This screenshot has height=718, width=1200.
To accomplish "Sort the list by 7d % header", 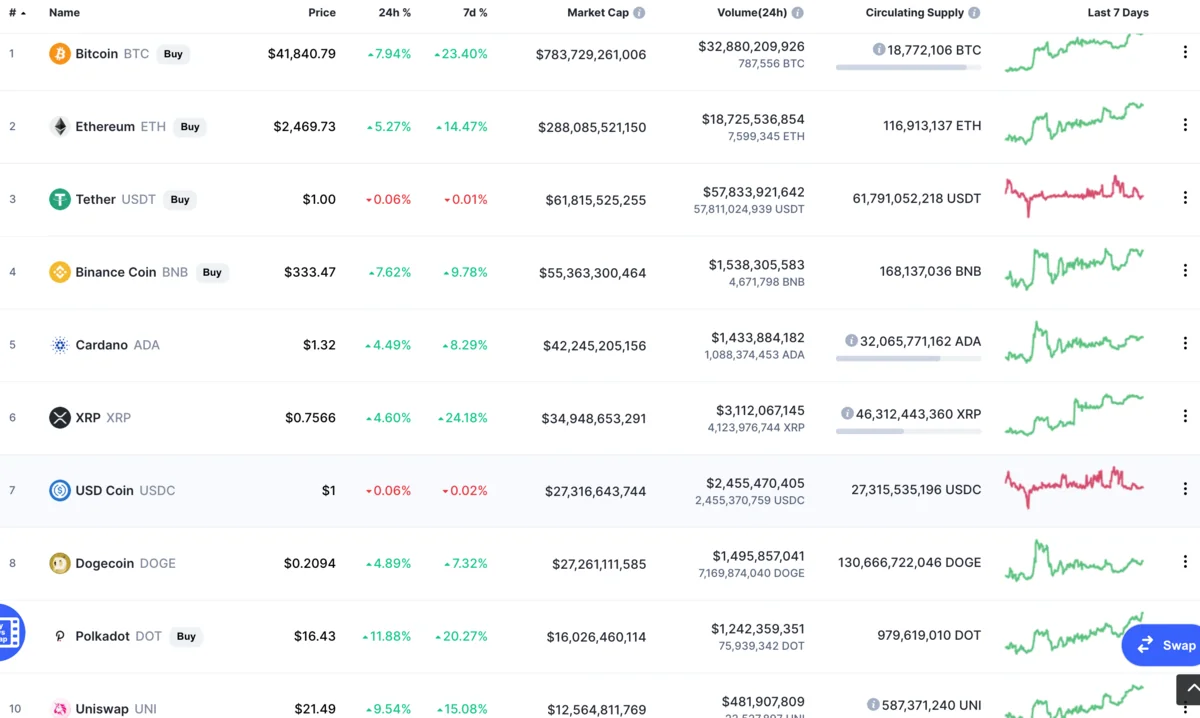I will click(475, 13).
